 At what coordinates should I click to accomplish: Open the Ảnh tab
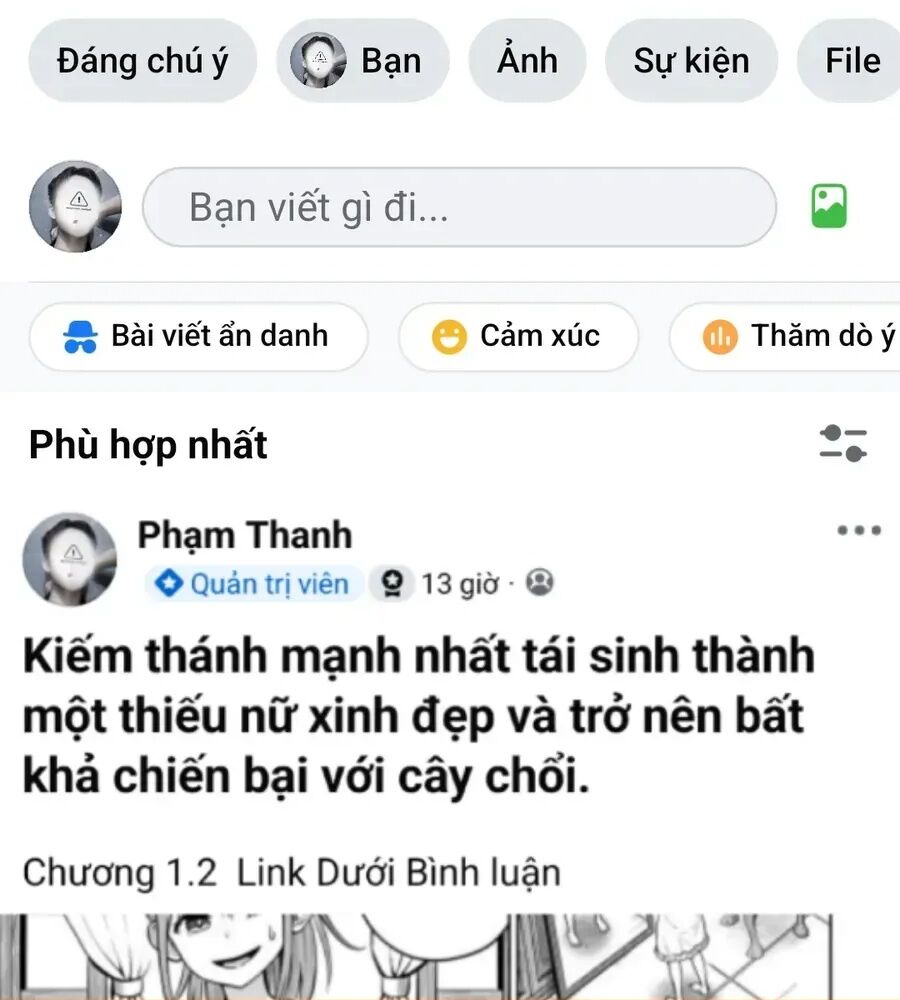[527, 61]
